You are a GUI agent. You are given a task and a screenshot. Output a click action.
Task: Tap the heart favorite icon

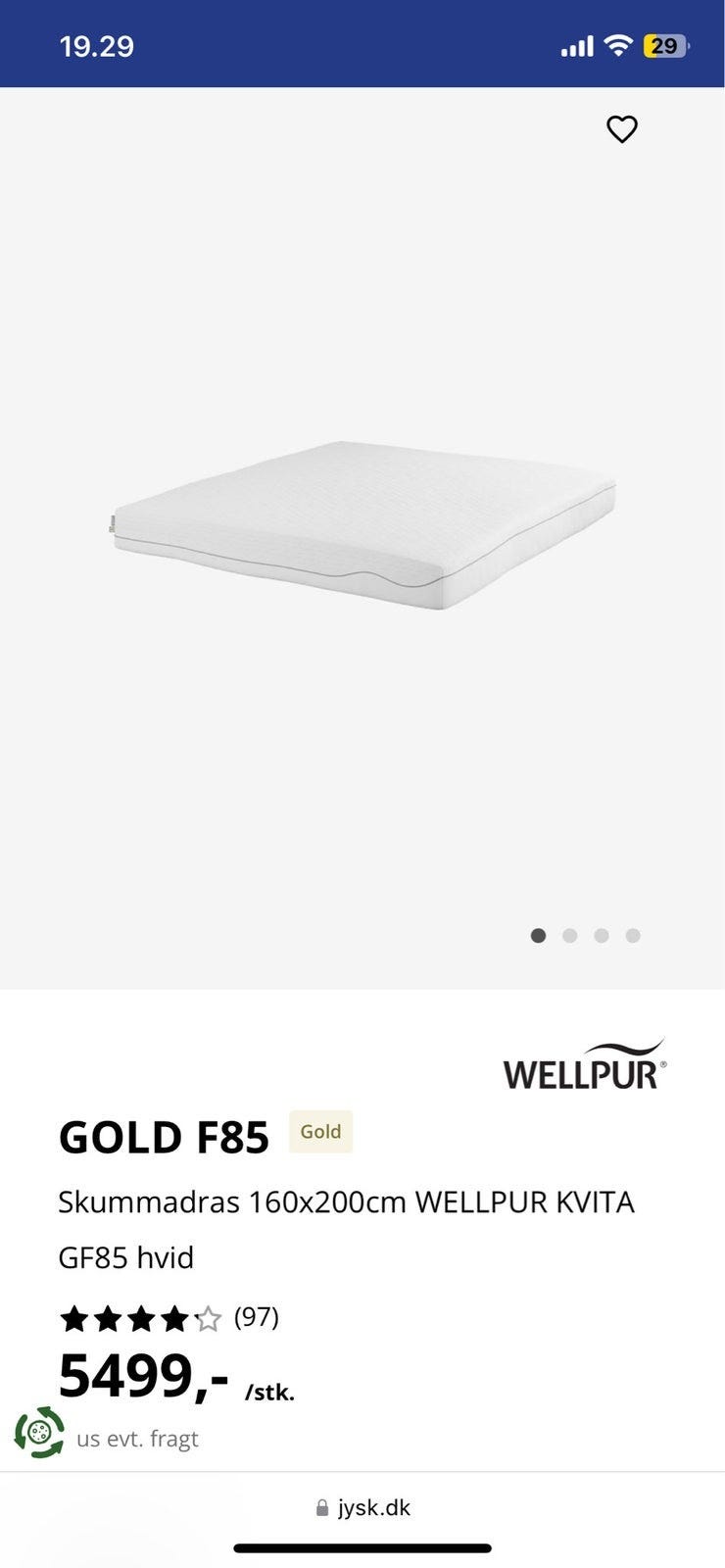pyautogui.click(x=622, y=128)
